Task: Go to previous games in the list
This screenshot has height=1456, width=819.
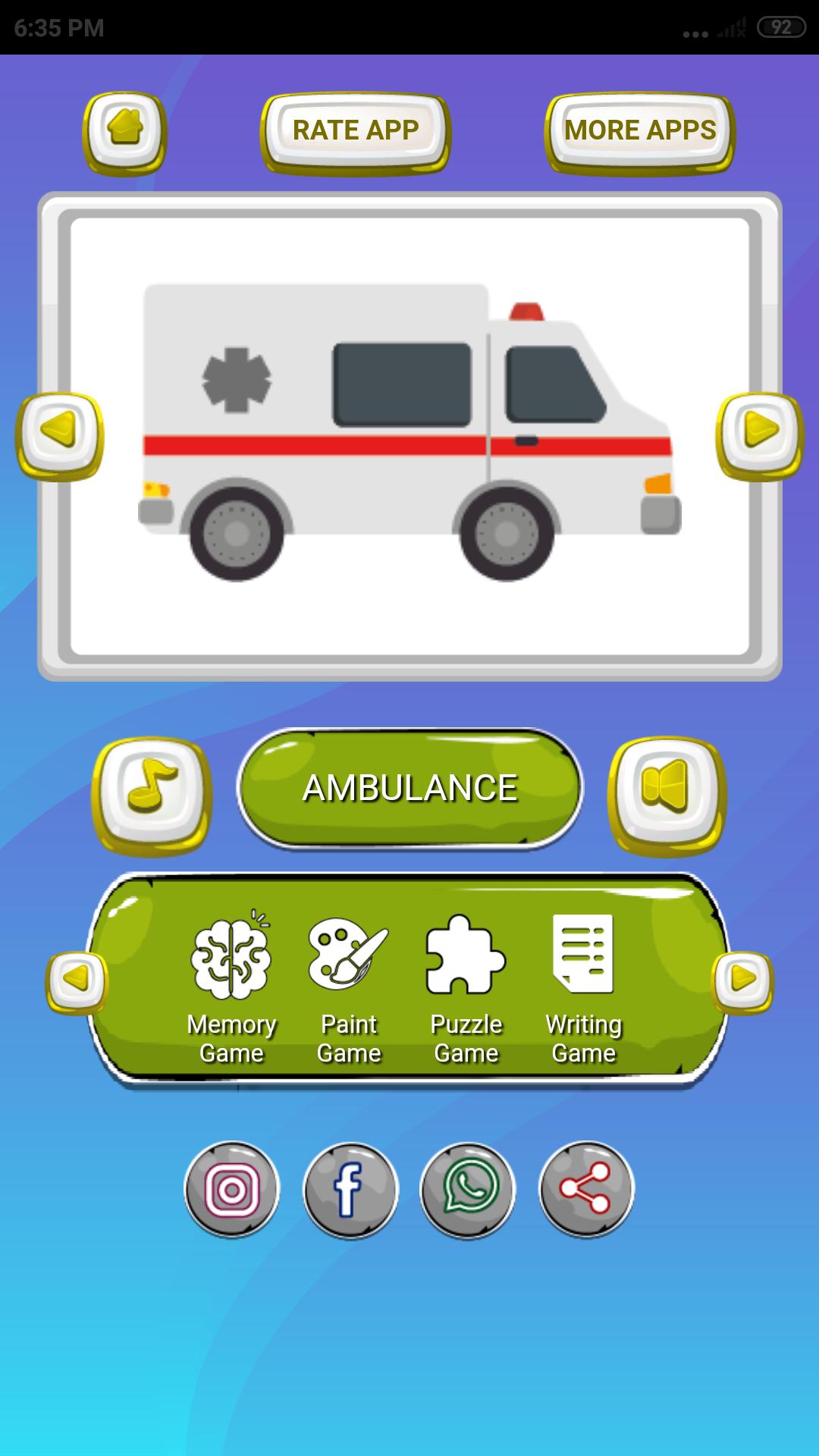Action: [77, 981]
